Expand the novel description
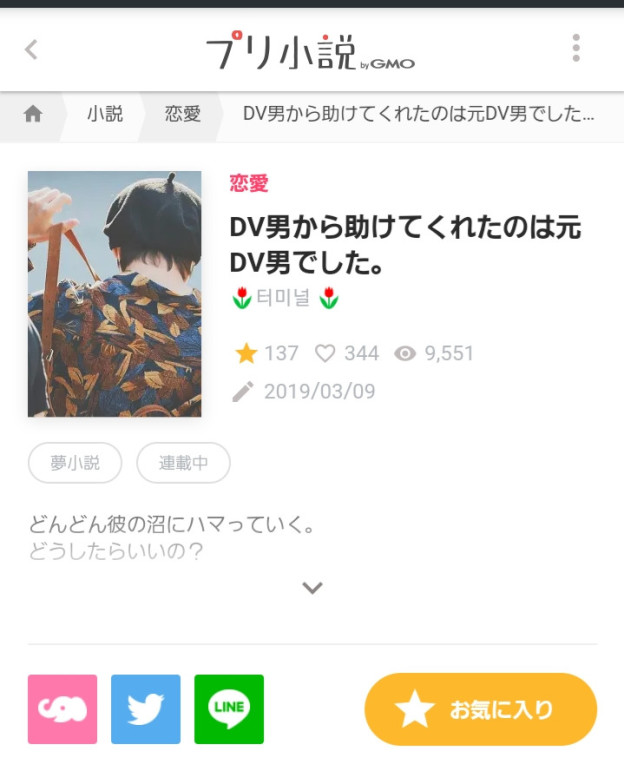 [x=312, y=588]
